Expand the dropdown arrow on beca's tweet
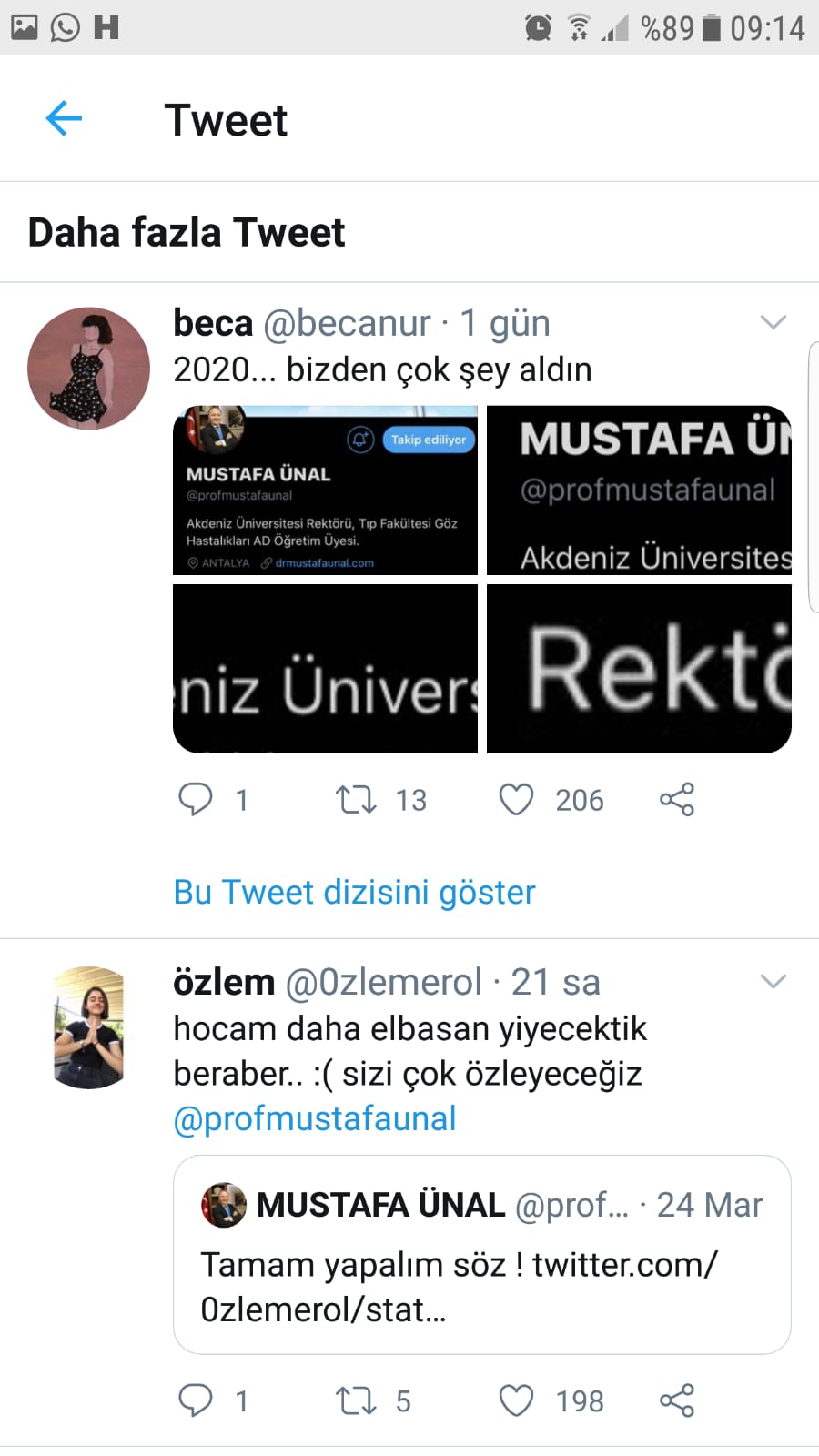 pyautogui.click(x=773, y=322)
